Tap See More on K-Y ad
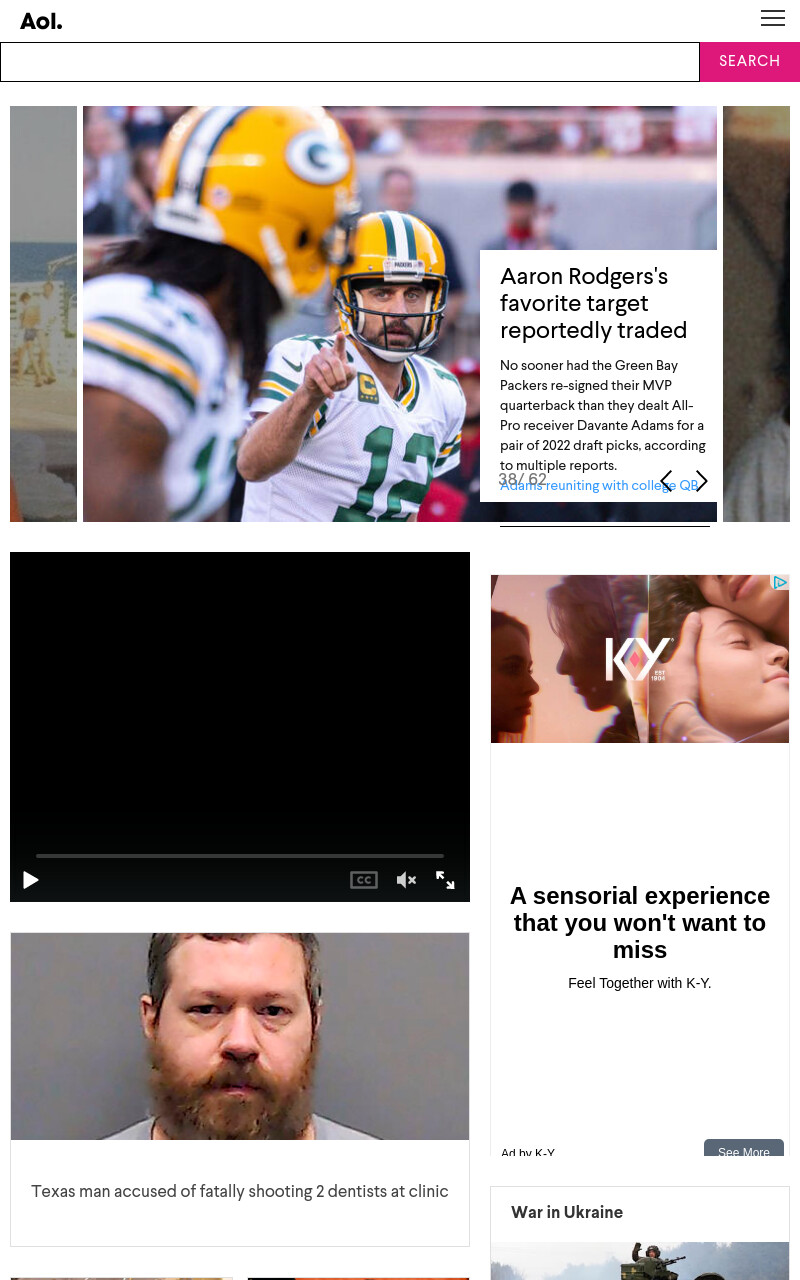 click(x=744, y=1152)
